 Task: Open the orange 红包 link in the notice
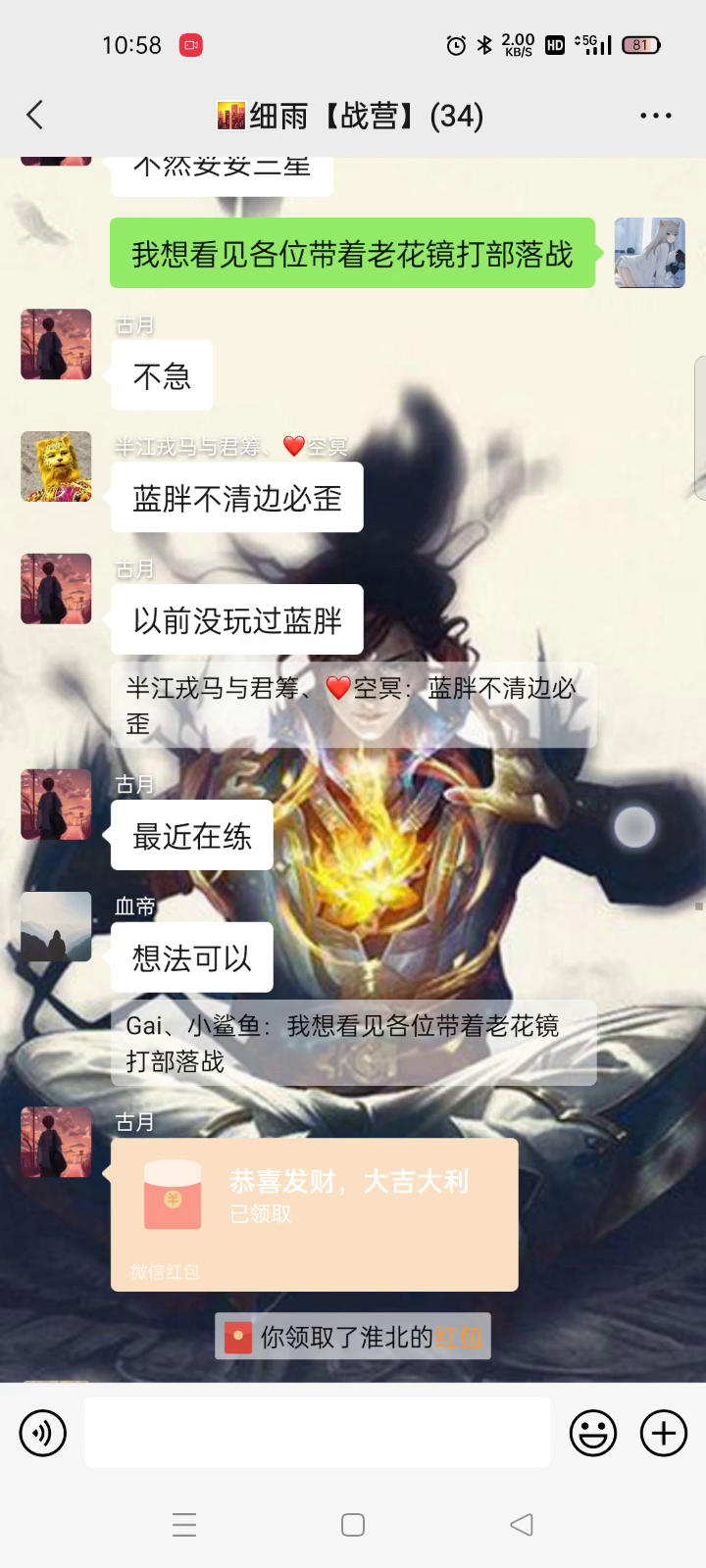pos(458,1337)
